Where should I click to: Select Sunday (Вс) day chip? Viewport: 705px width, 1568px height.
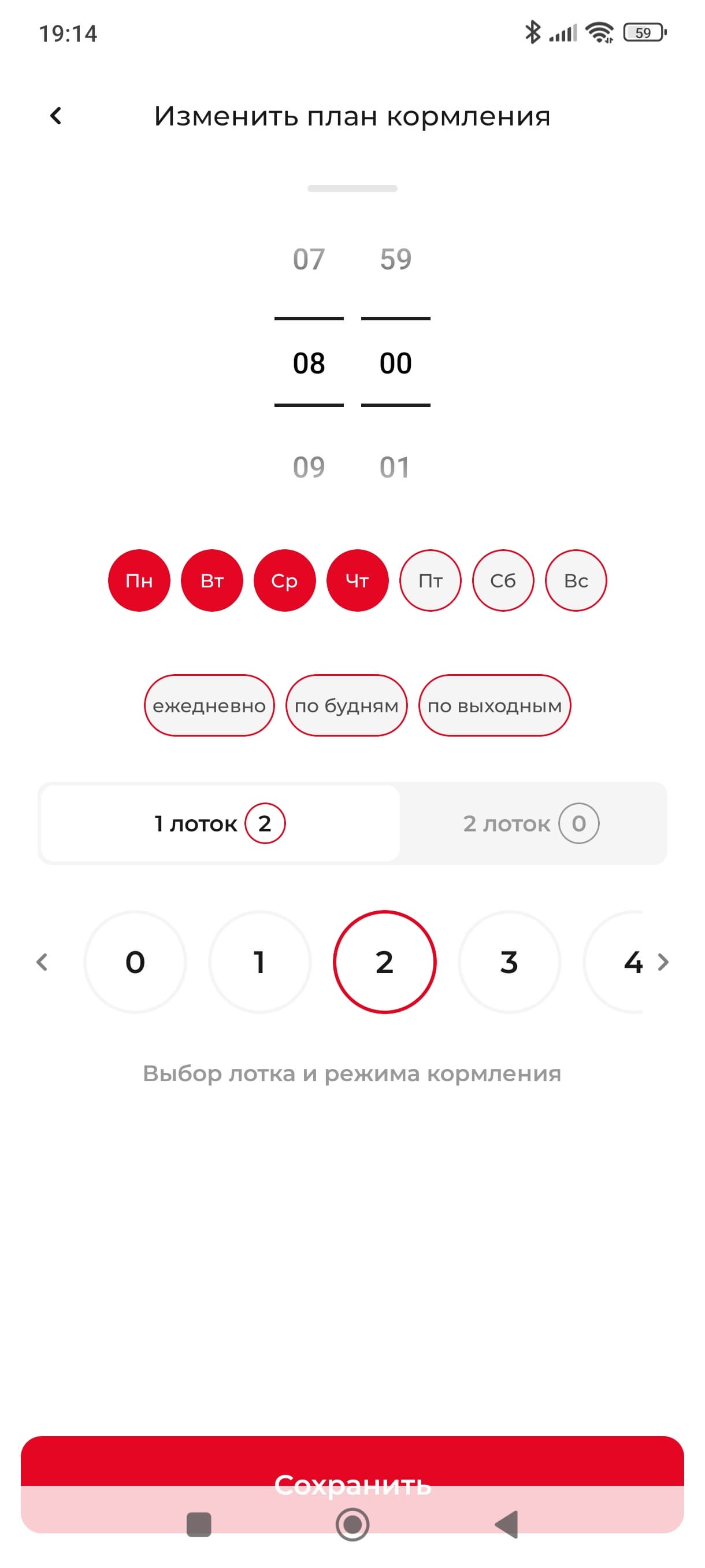(576, 580)
